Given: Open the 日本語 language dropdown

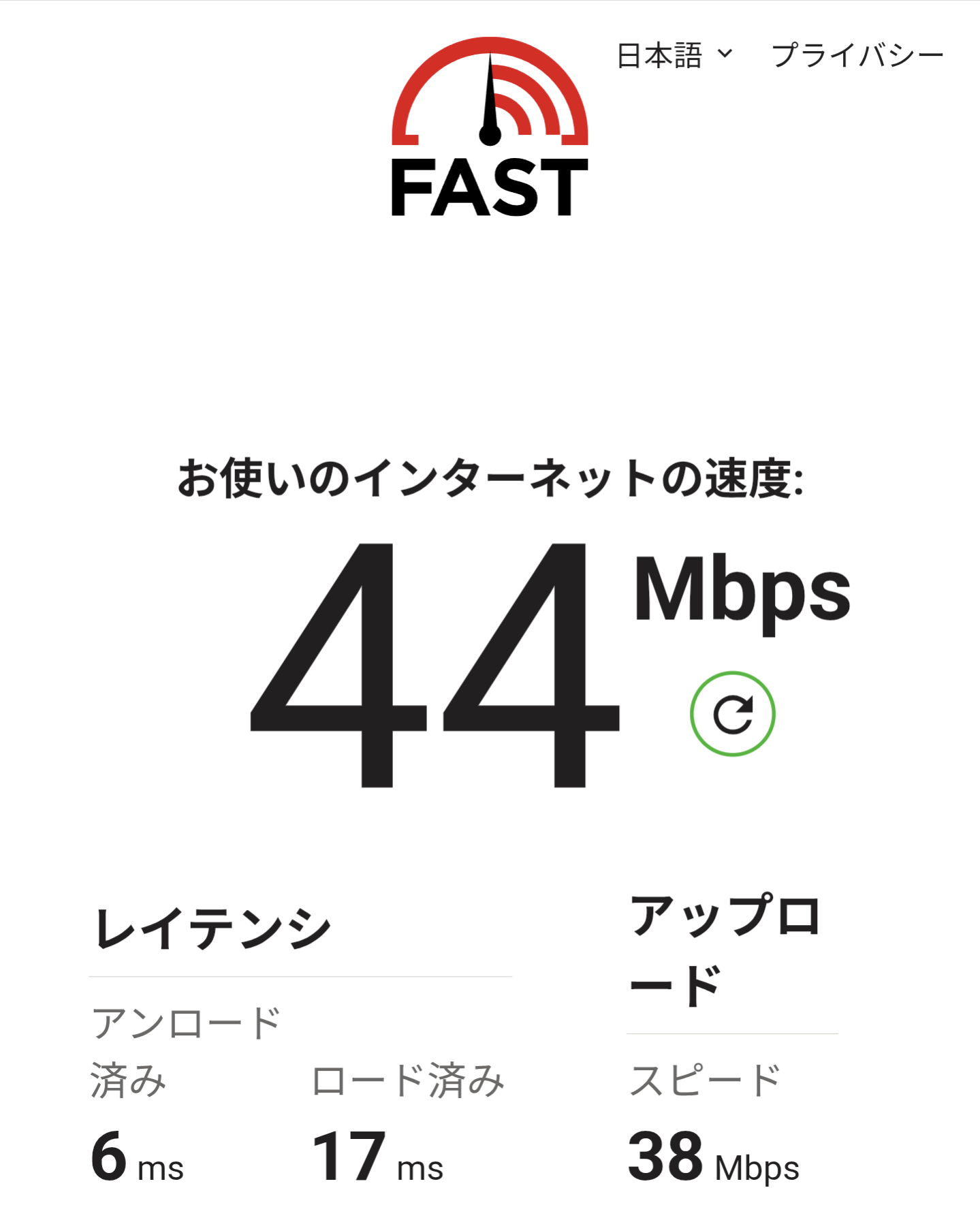Looking at the screenshot, I should [674, 55].
